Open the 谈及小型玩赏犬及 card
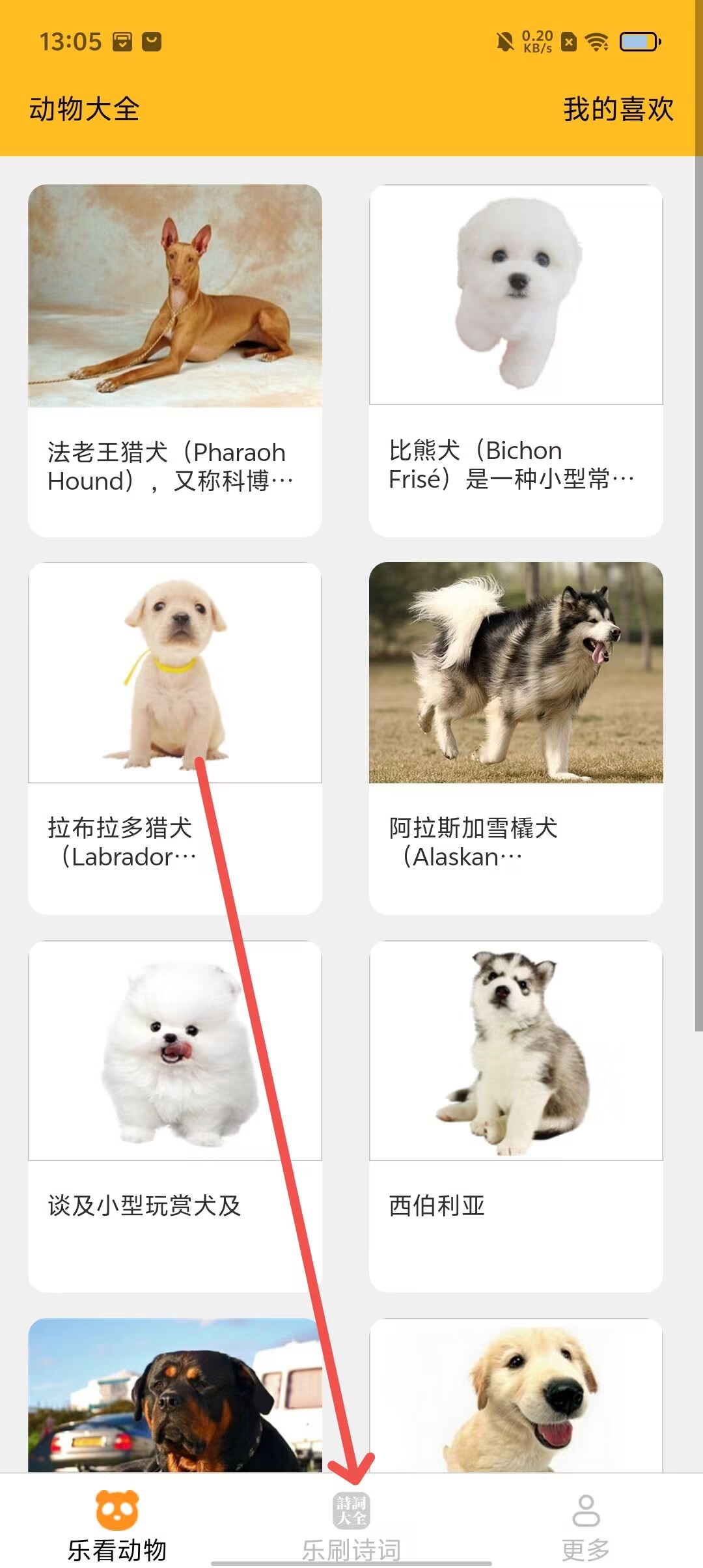Screen dimensions: 703x1568 (174, 1115)
